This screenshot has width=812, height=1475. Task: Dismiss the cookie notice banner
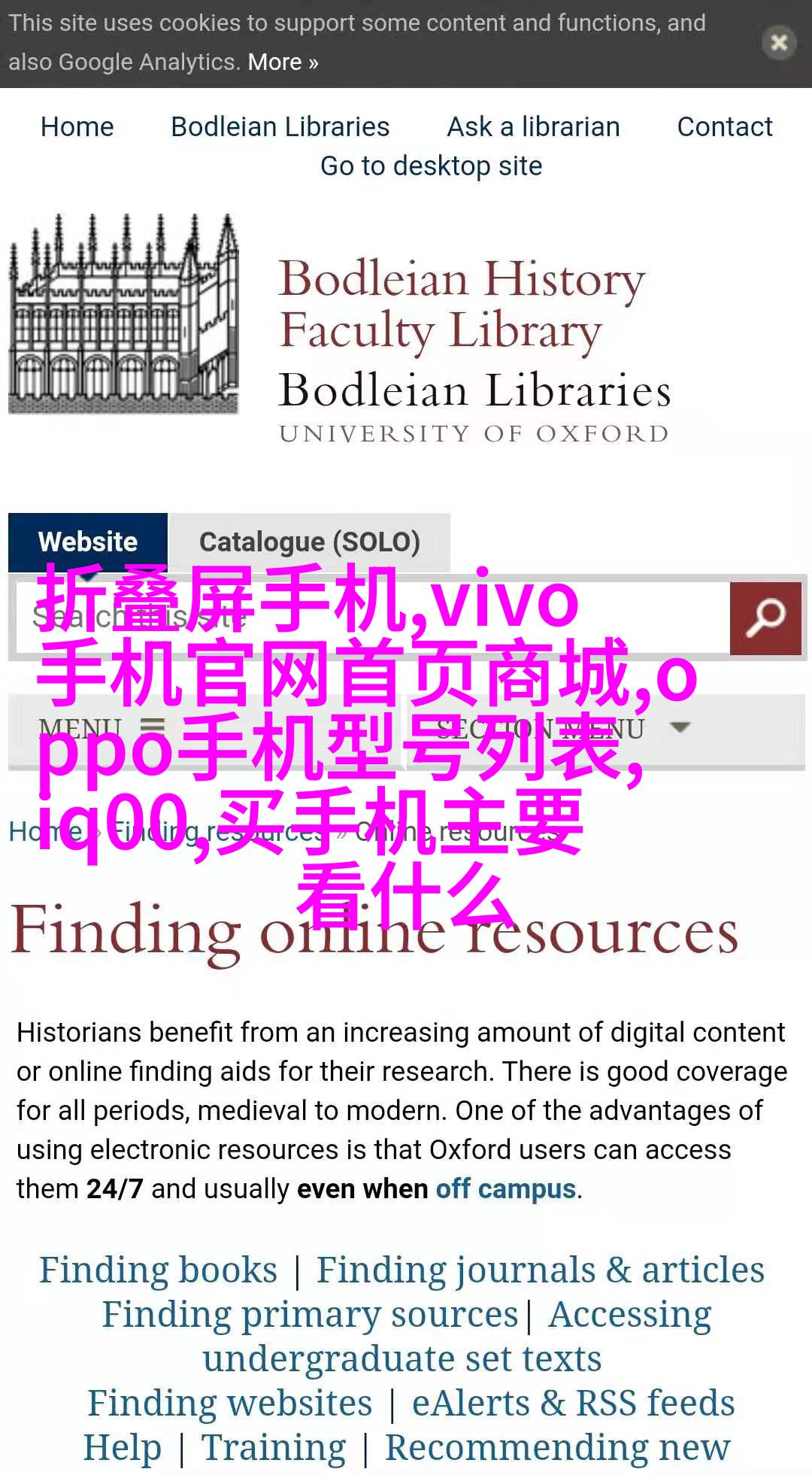[779, 43]
